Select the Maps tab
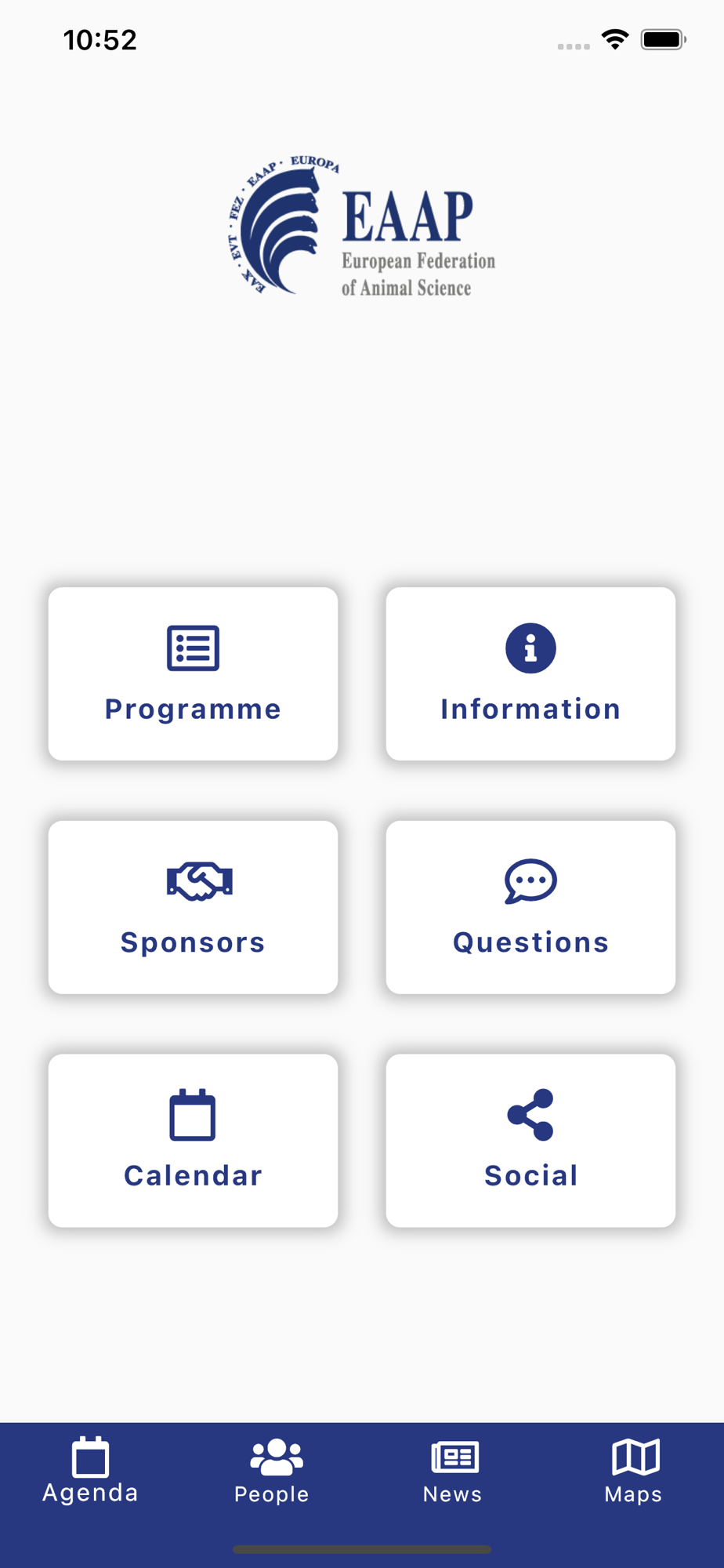This screenshot has height=1568, width=724. coord(634,1471)
